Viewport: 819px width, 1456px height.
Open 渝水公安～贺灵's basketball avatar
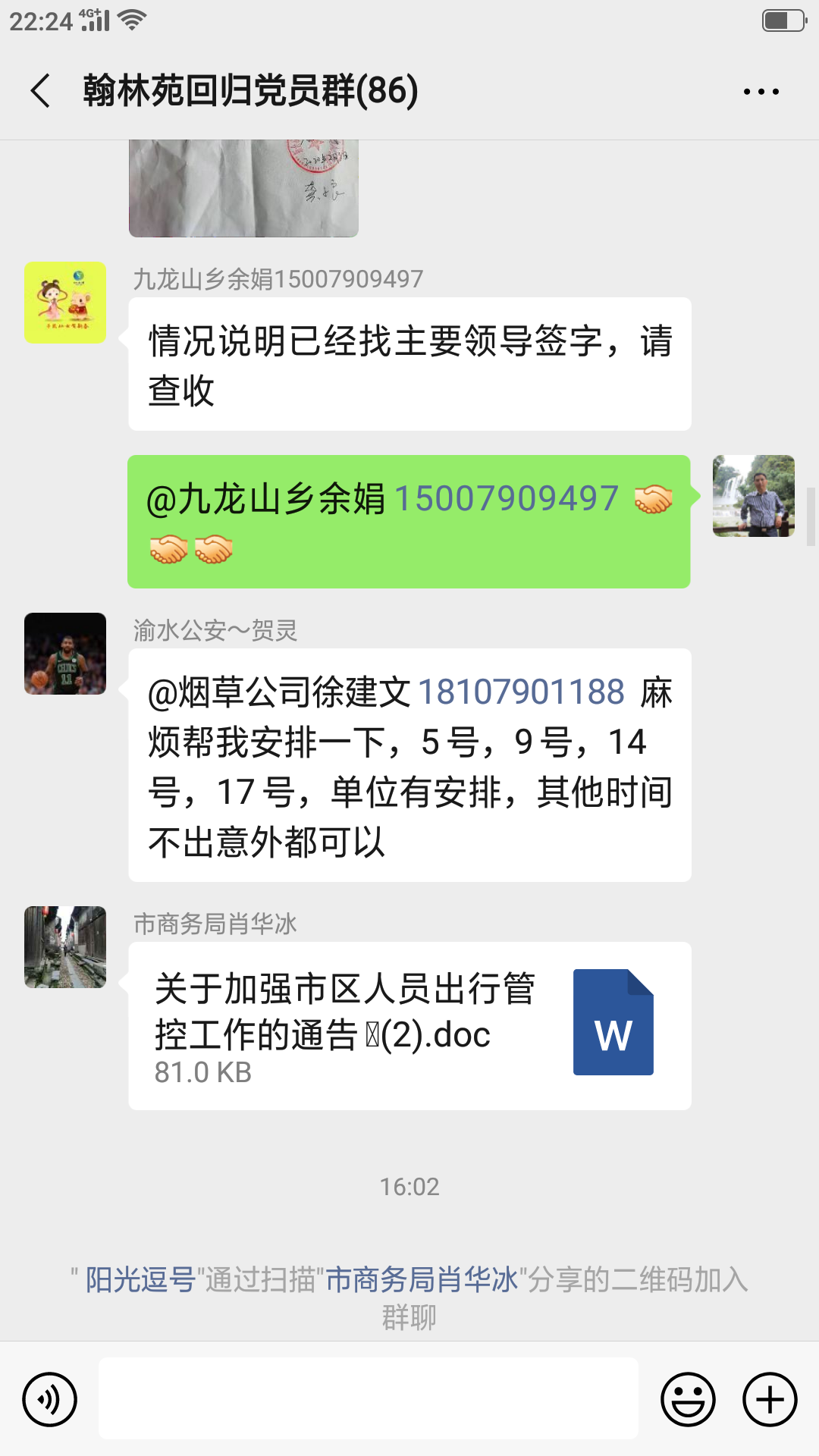point(65,654)
